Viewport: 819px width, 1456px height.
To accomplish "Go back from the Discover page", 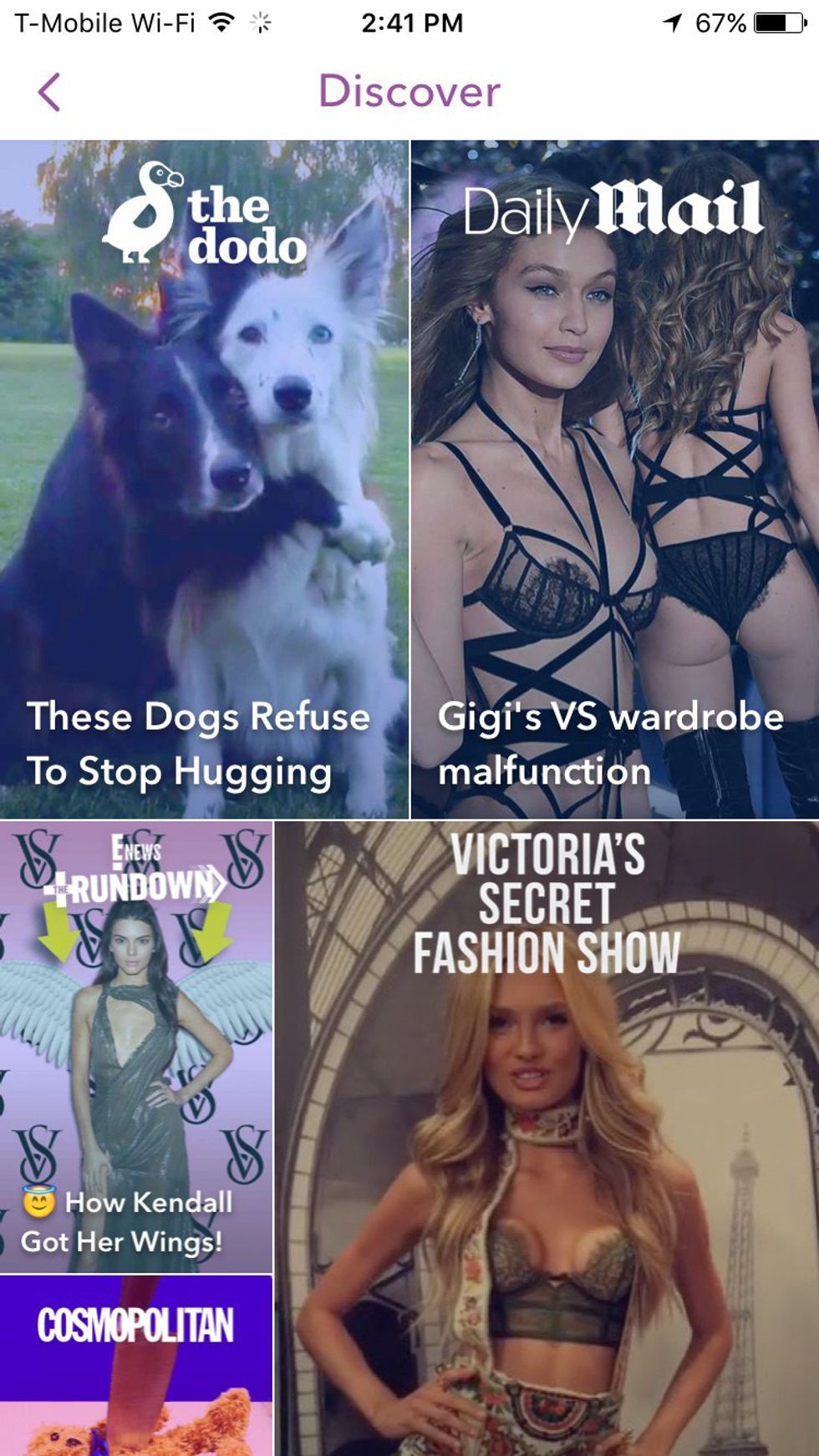I will (49, 92).
